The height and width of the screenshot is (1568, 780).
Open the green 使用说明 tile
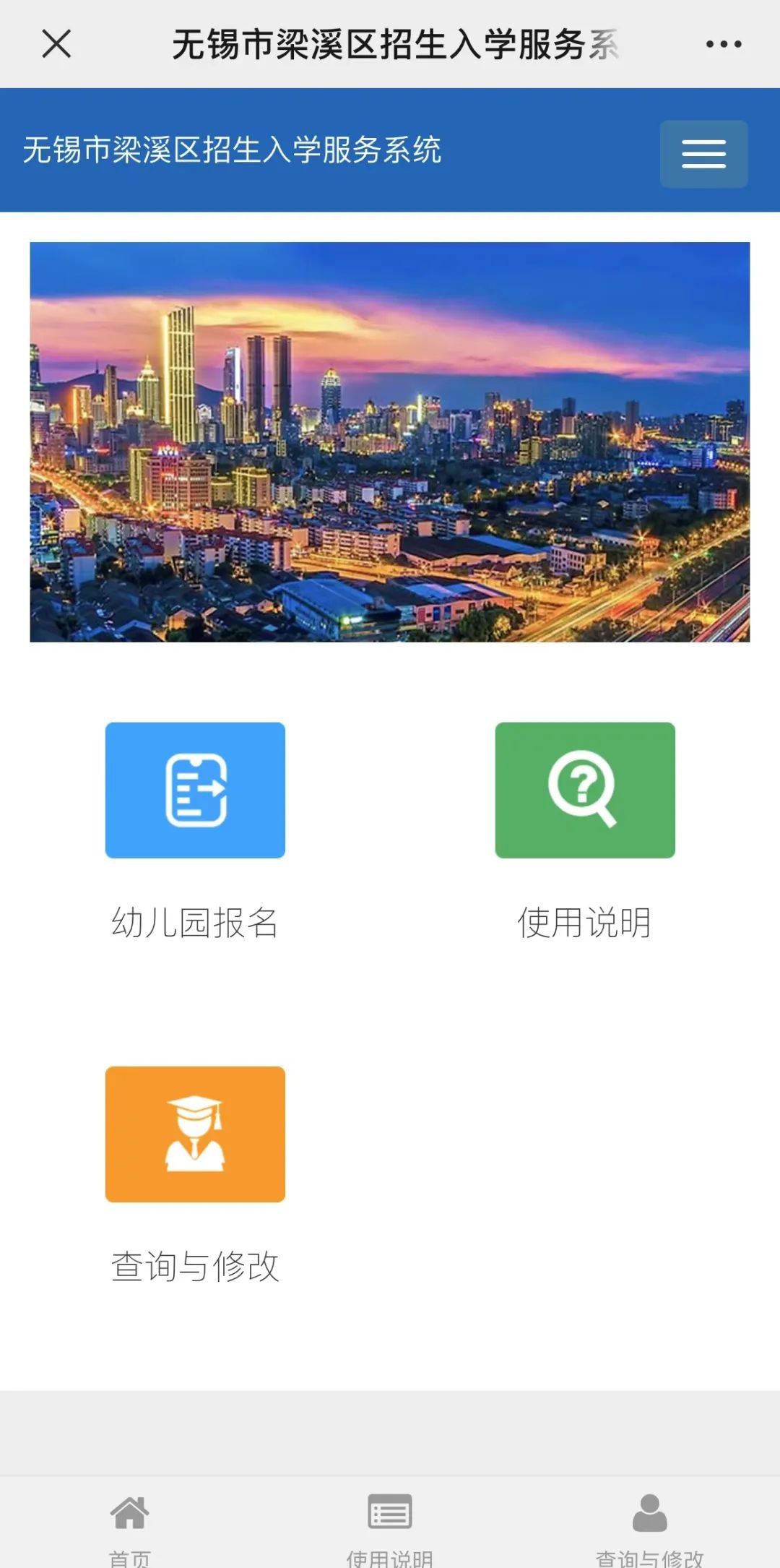click(585, 791)
